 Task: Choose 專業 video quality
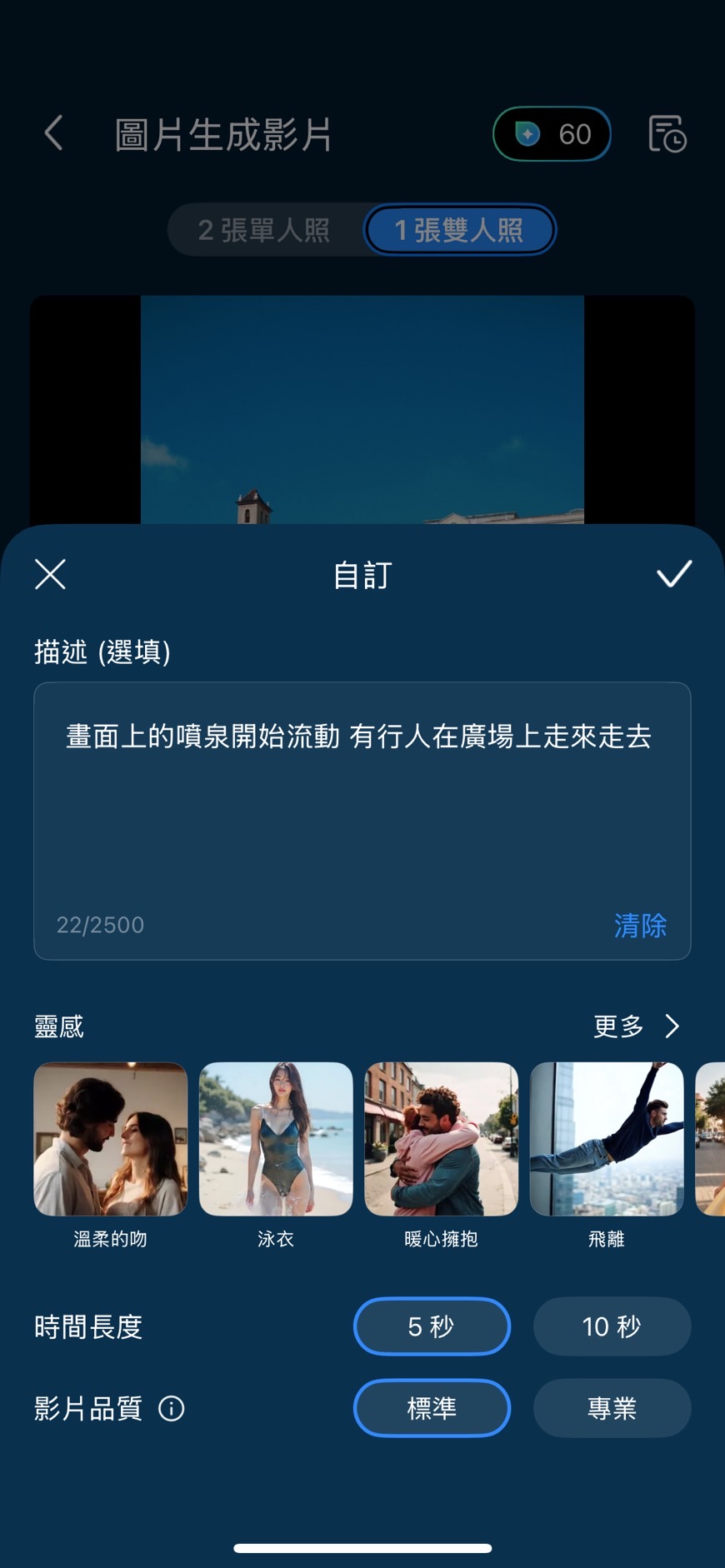pos(612,1408)
